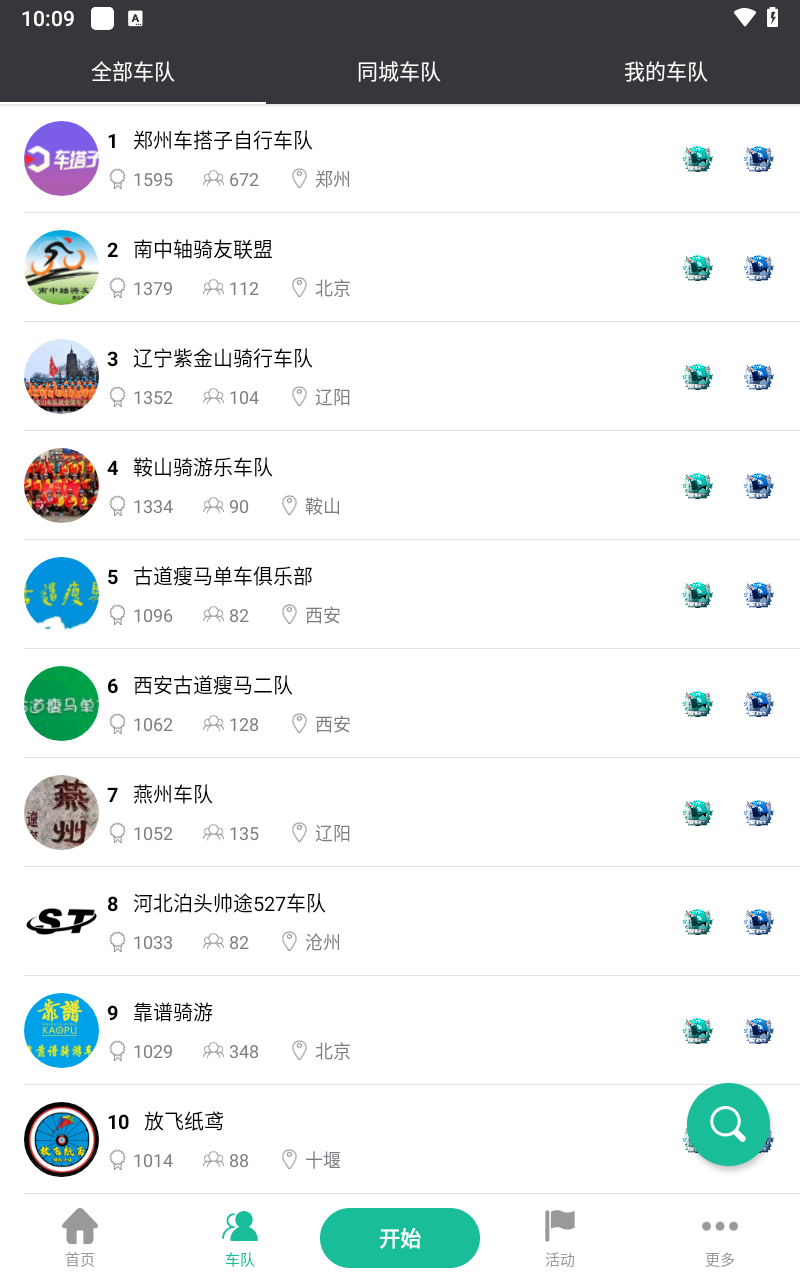Select team 燕州车队
The height and width of the screenshot is (1280, 800).
click(173, 795)
